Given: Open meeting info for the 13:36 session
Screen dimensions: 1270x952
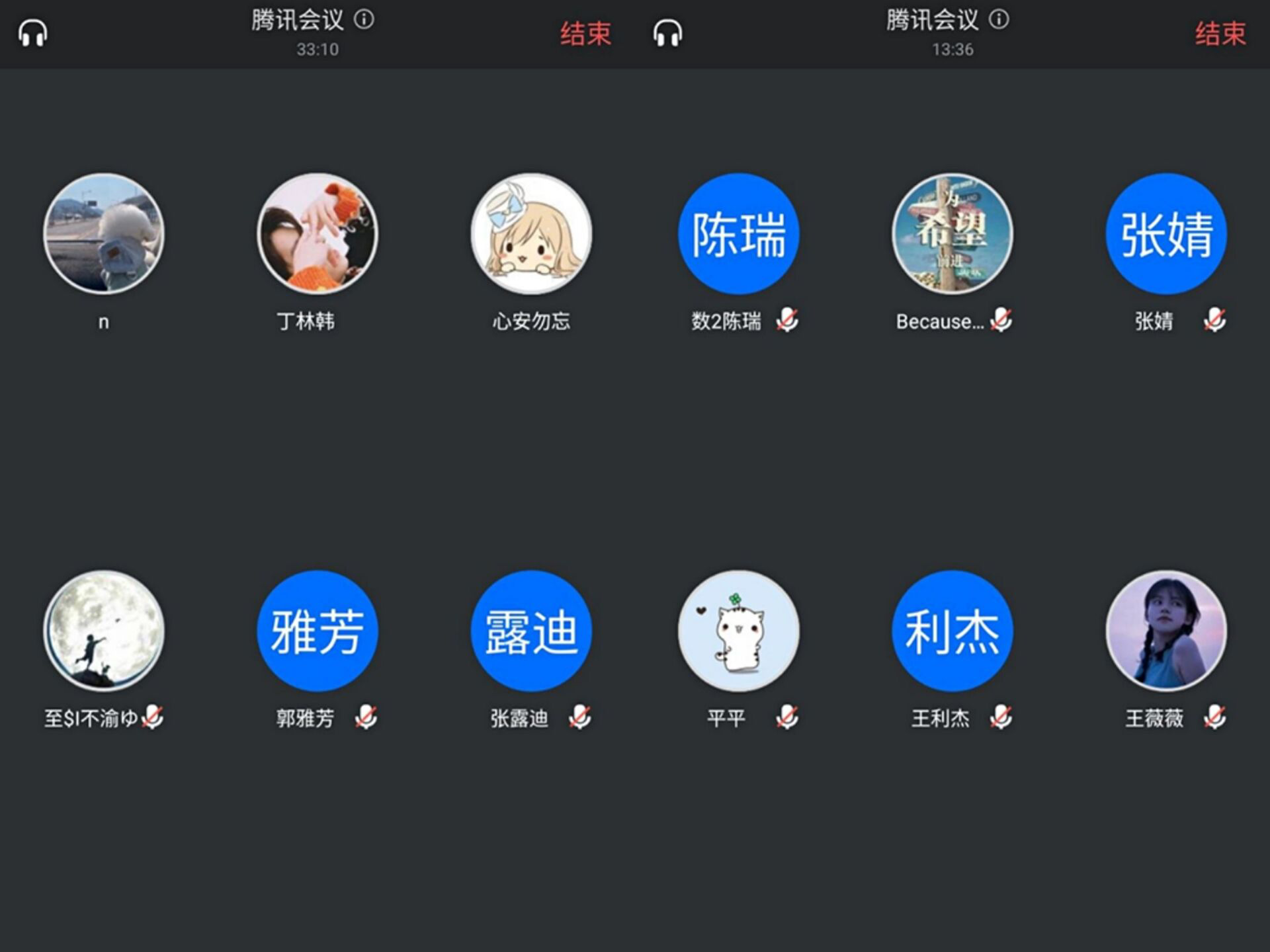Looking at the screenshot, I should pos(999,20).
